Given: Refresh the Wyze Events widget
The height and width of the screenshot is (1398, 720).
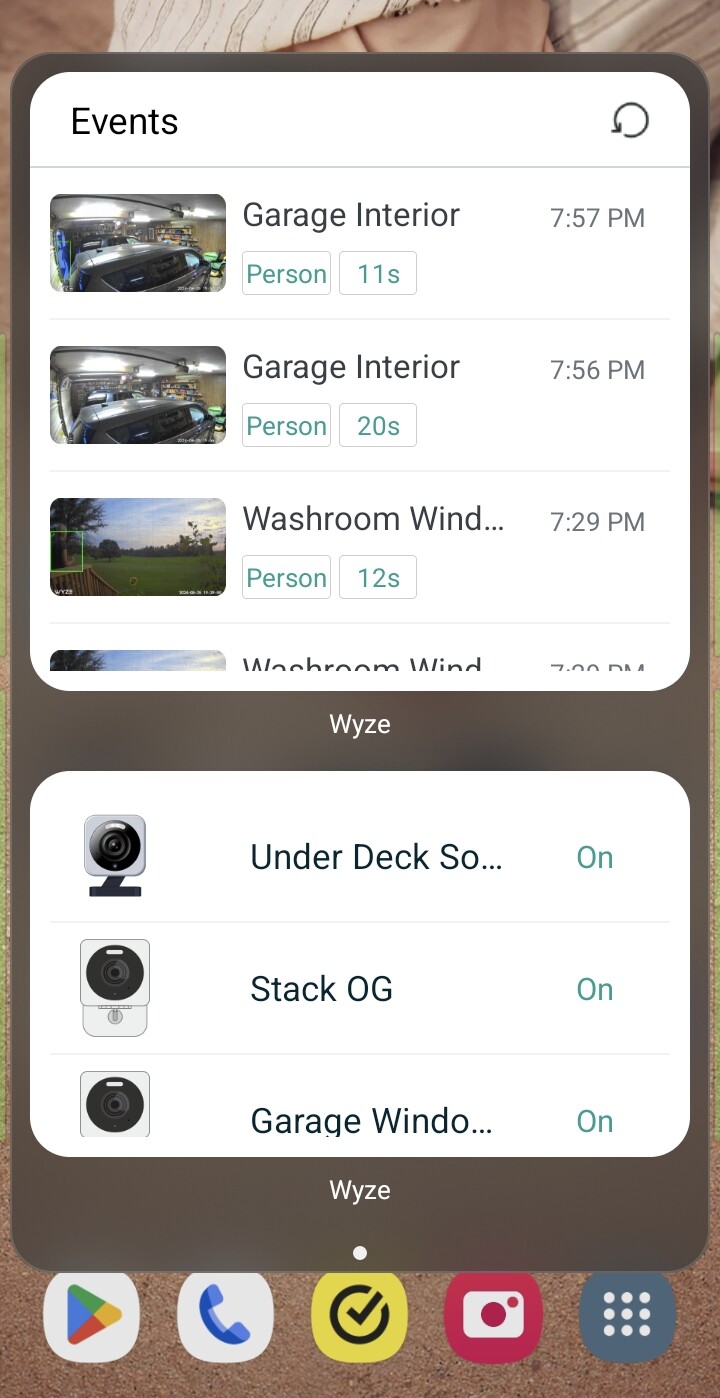Looking at the screenshot, I should [630, 121].
